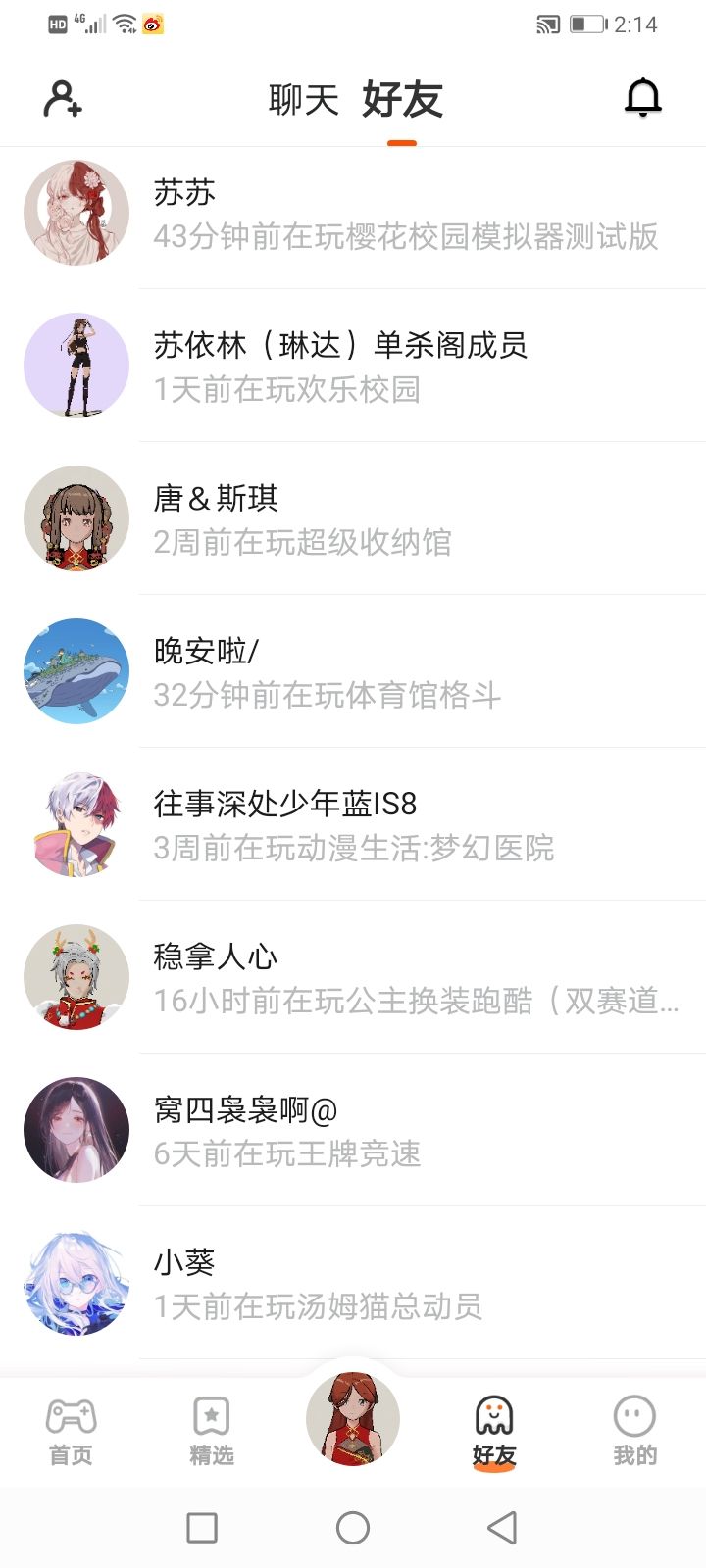Tap the system back button

[x=502, y=1527]
